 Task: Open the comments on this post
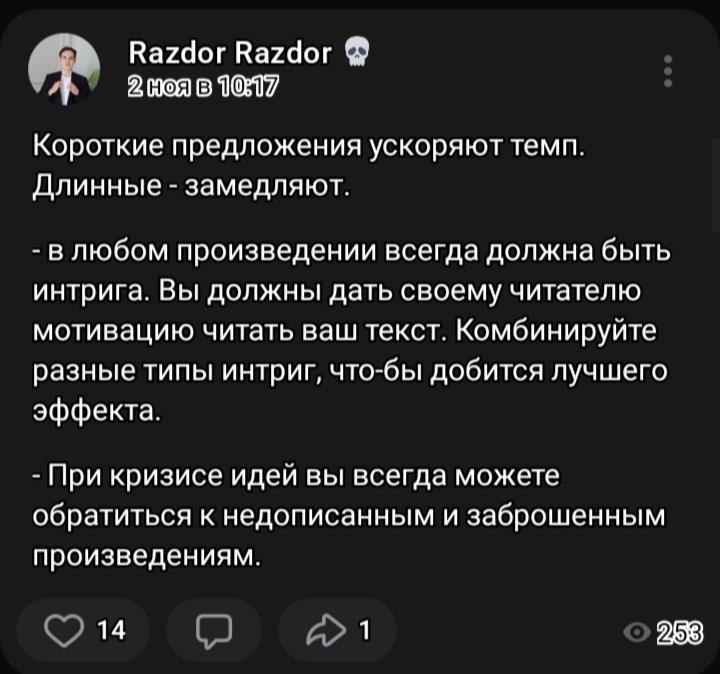click(214, 631)
